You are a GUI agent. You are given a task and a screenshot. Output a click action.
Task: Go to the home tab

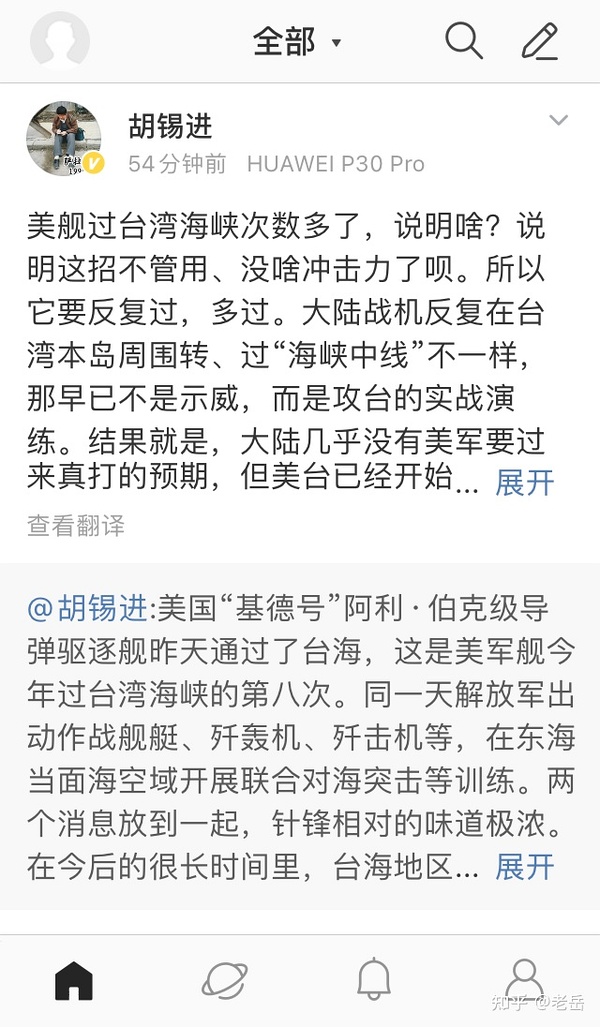coord(73,978)
